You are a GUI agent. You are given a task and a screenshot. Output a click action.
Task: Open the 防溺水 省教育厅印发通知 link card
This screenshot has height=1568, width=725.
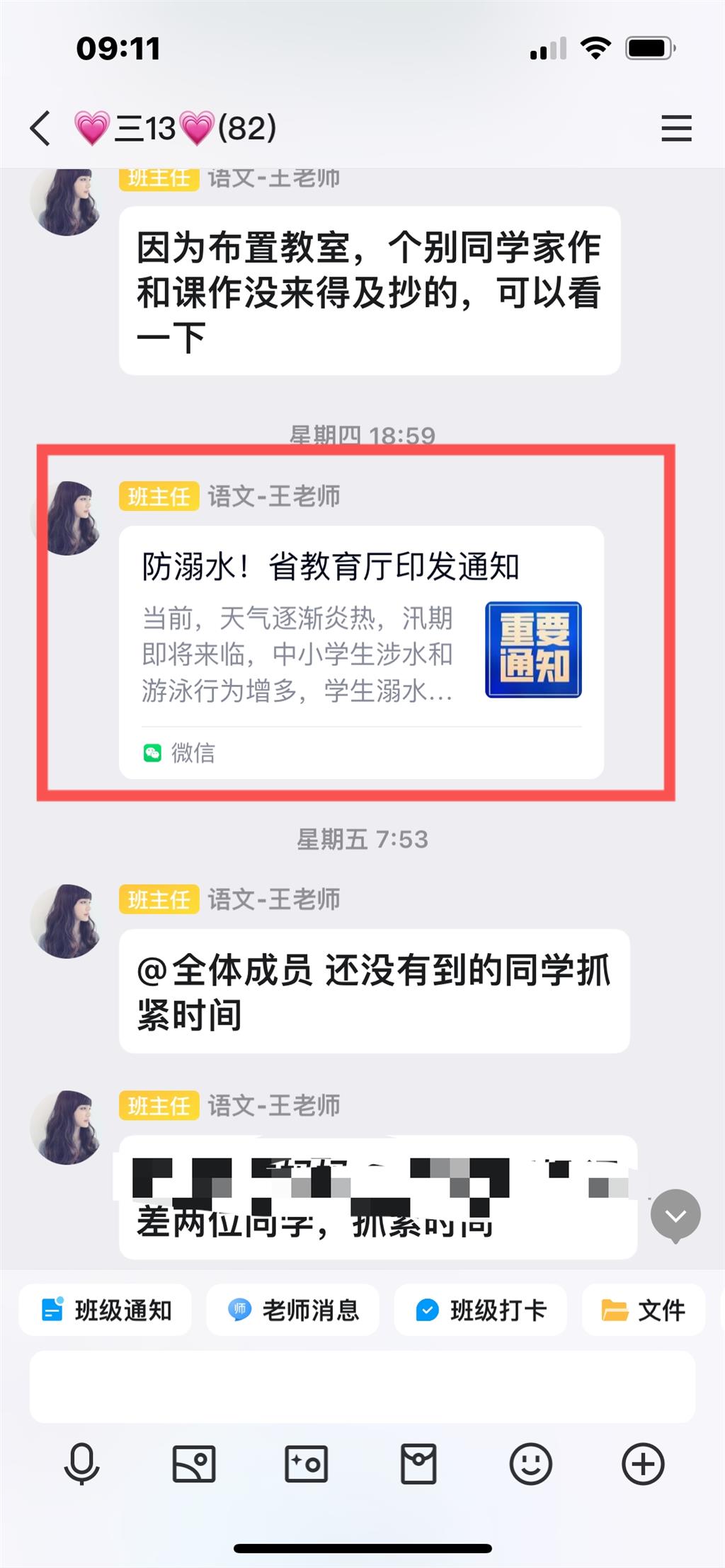[361, 651]
